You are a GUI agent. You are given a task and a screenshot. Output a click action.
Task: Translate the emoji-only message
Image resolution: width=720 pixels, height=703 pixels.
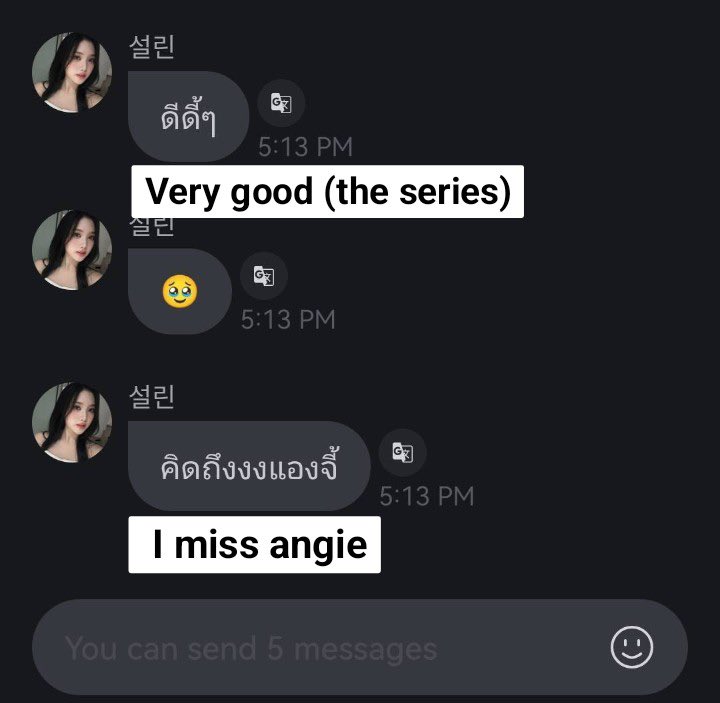[x=264, y=276]
